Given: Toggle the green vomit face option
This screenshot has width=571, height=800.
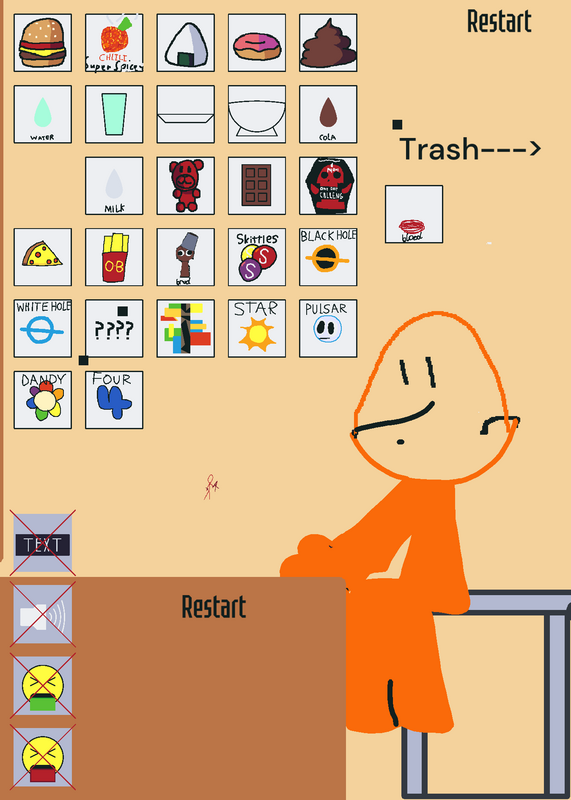Looking at the screenshot, I should coord(43,686).
